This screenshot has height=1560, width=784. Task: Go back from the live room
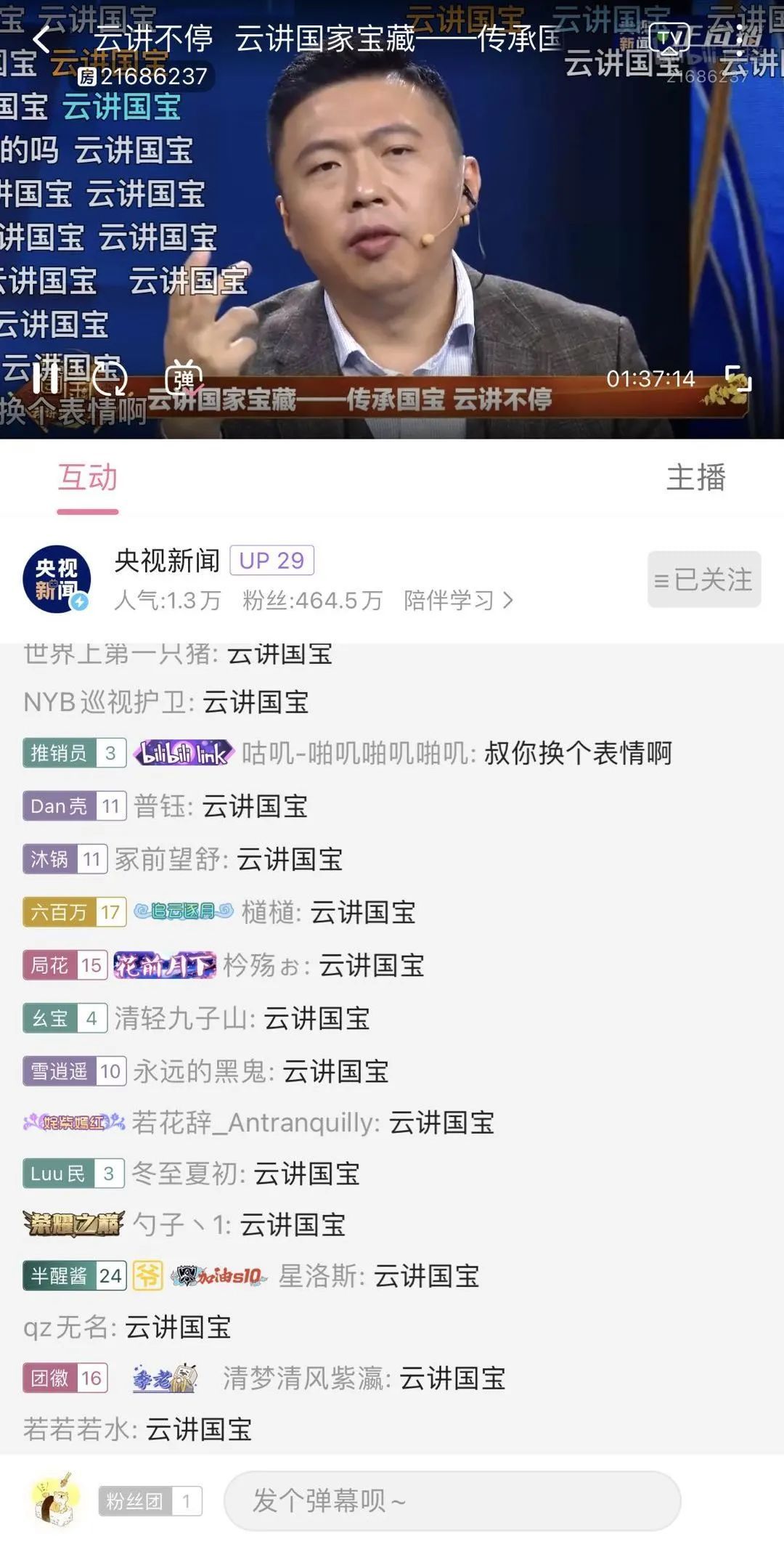click(42, 39)
